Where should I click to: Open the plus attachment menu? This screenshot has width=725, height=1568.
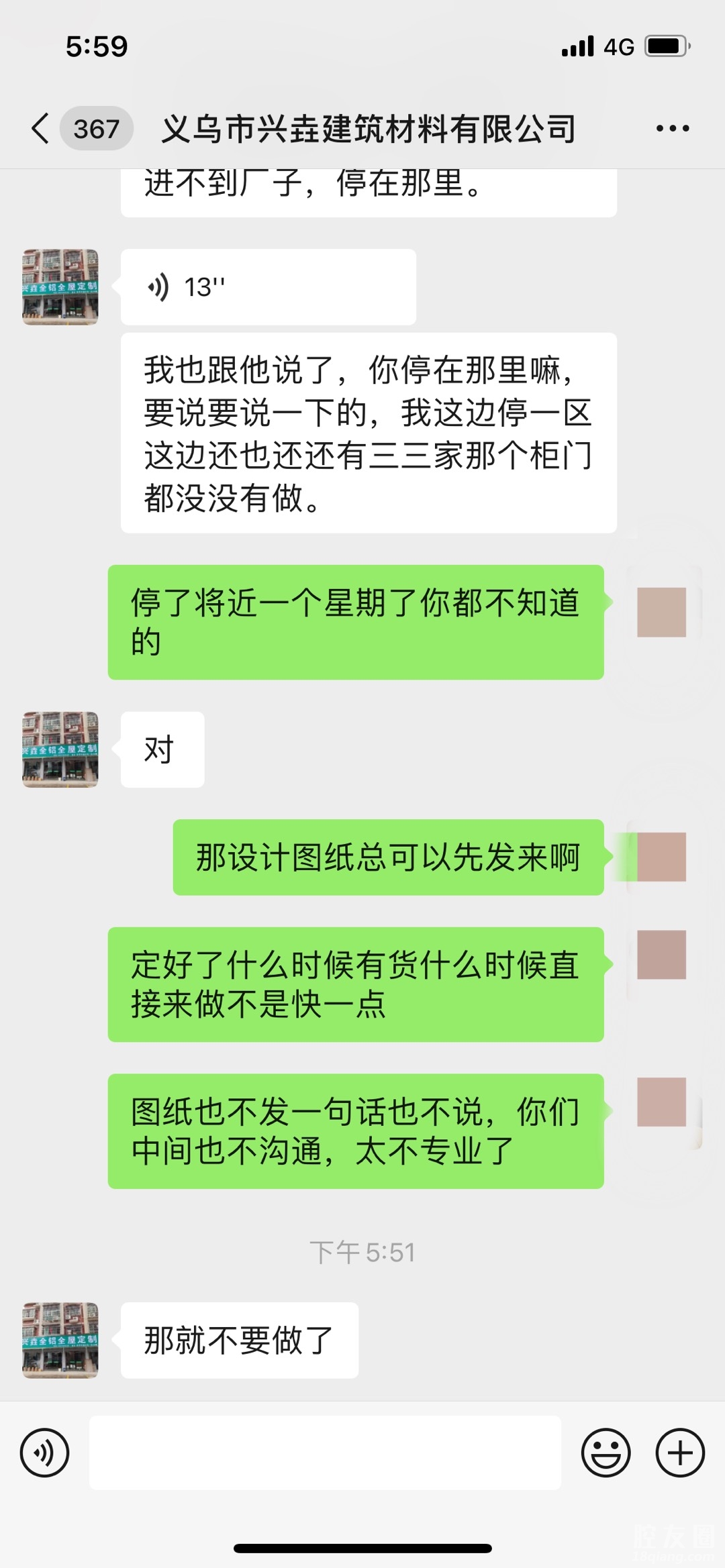679,1453
